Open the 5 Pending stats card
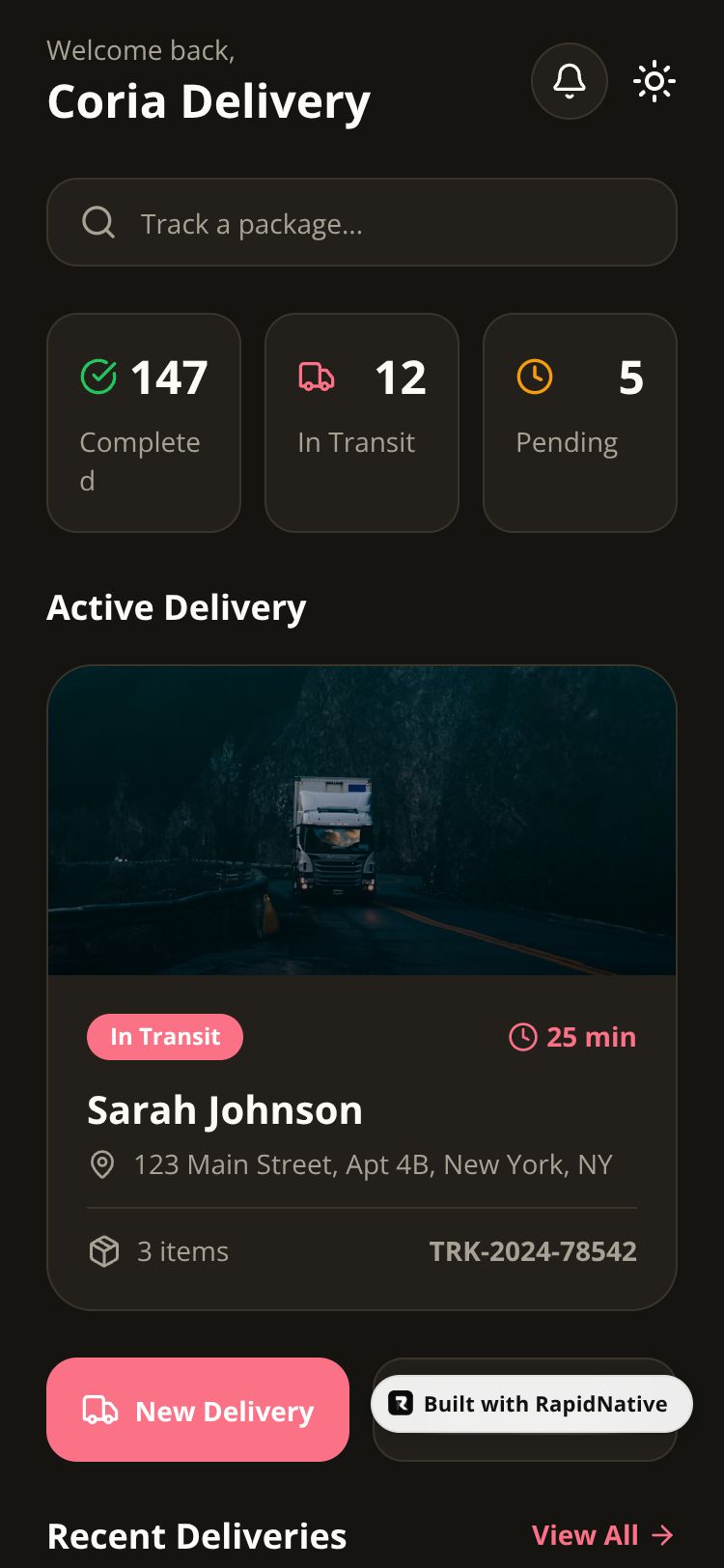This screenshot has height=1568, width=724. pos(579,423)
